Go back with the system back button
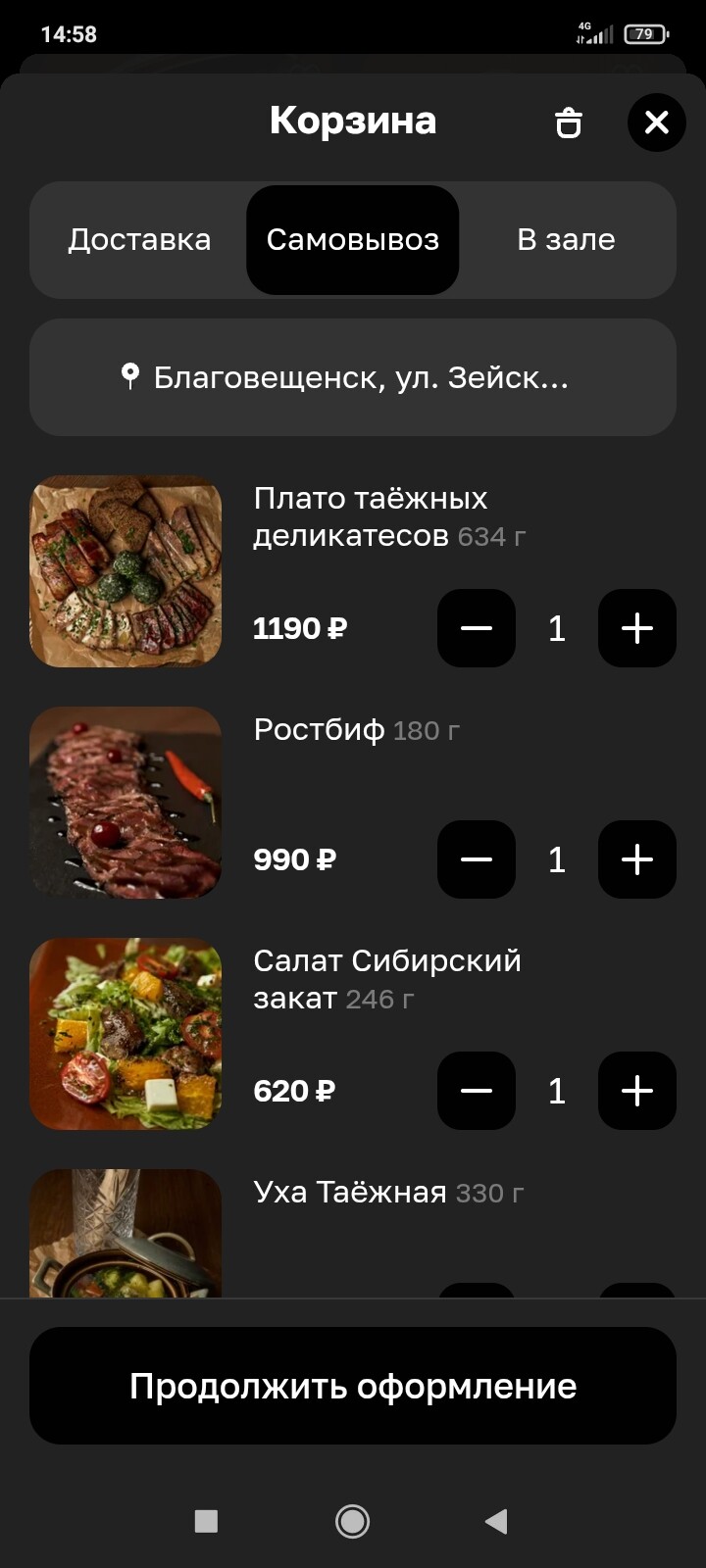 (x=496, y=1521)
